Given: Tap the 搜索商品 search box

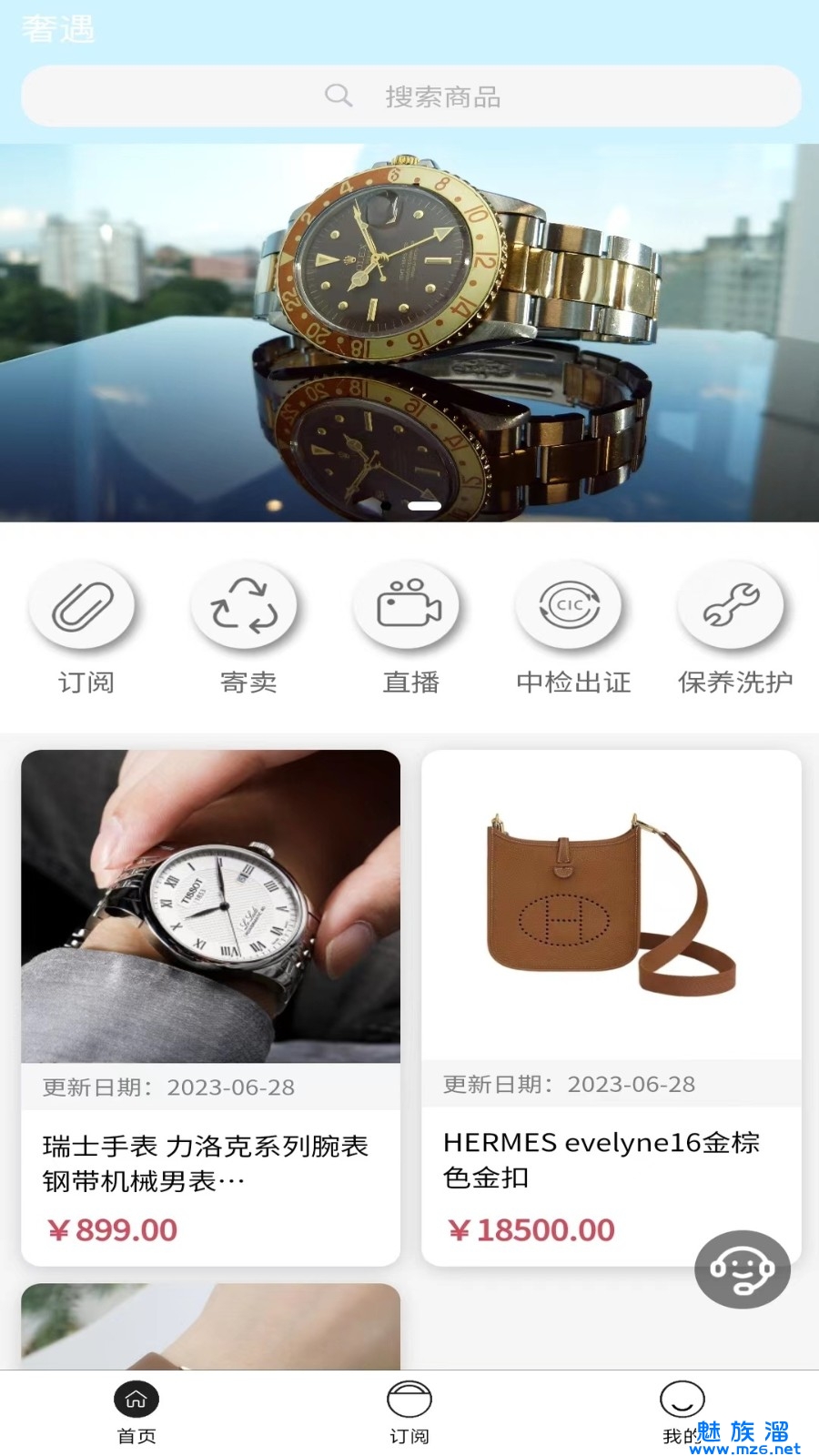Looking at the screenshot, I should point(411,96).
